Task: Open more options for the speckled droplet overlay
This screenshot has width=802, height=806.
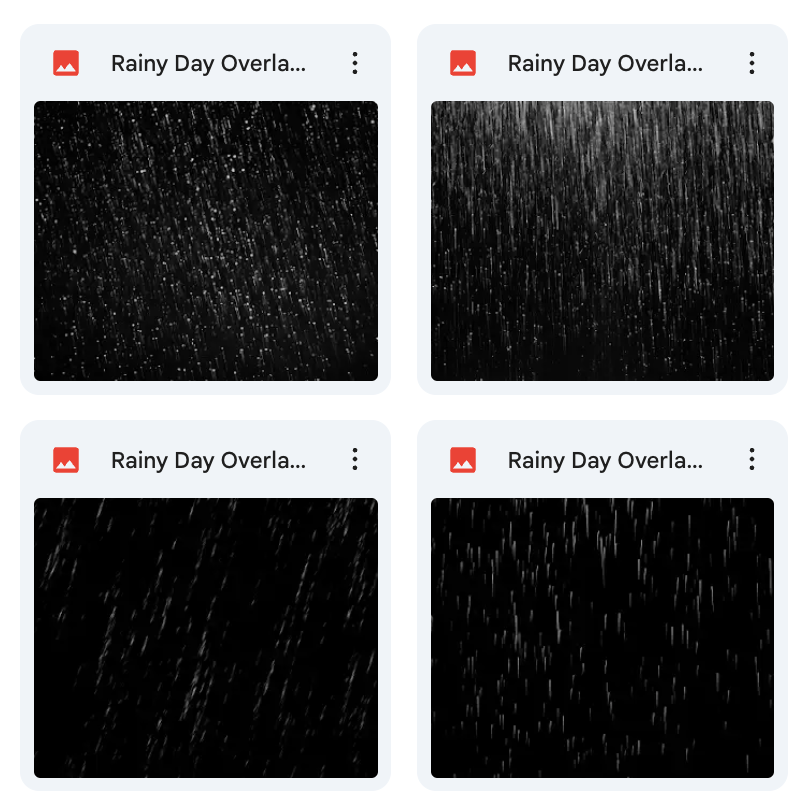Action: [x=354, y=64]
